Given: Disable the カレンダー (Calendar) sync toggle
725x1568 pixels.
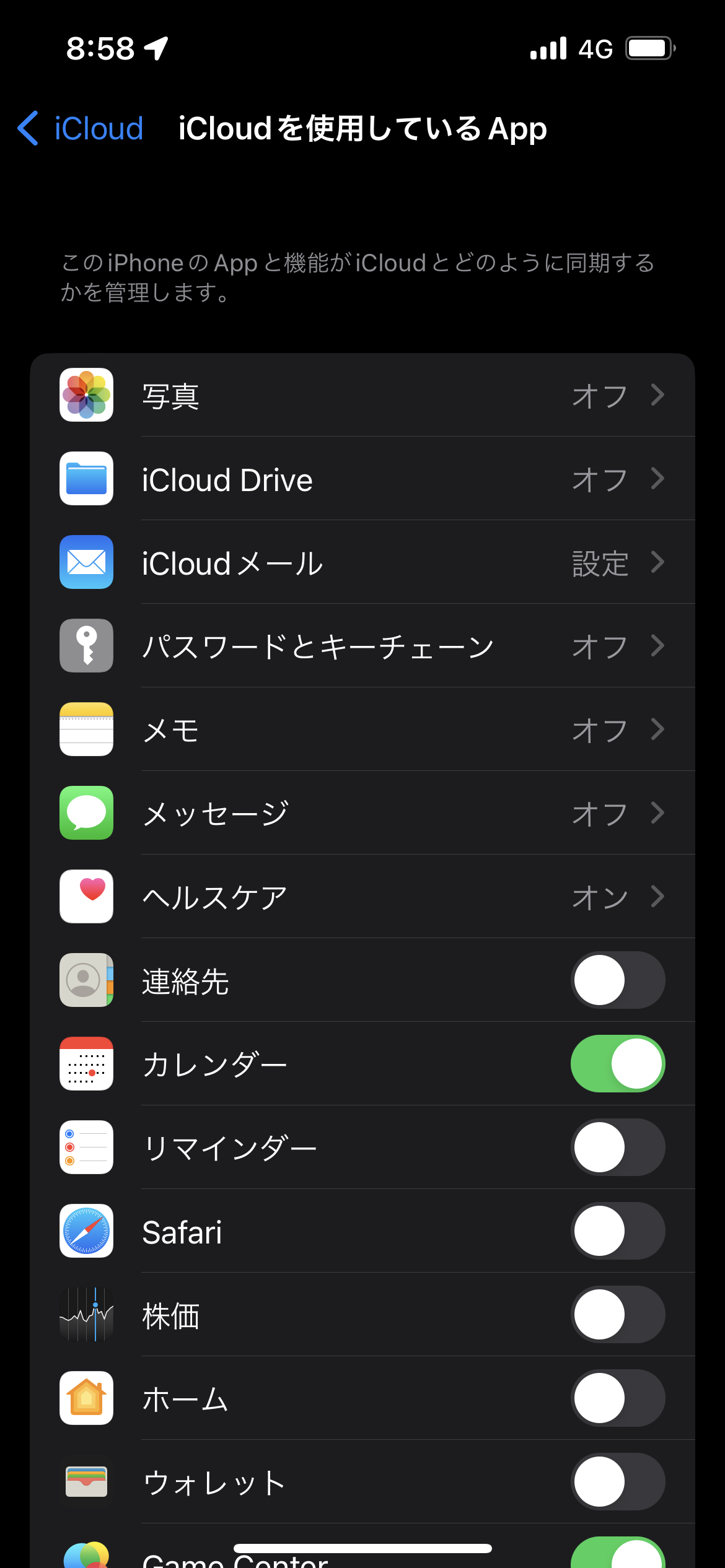Looking at the screenshot, I should coord(617,1064).
